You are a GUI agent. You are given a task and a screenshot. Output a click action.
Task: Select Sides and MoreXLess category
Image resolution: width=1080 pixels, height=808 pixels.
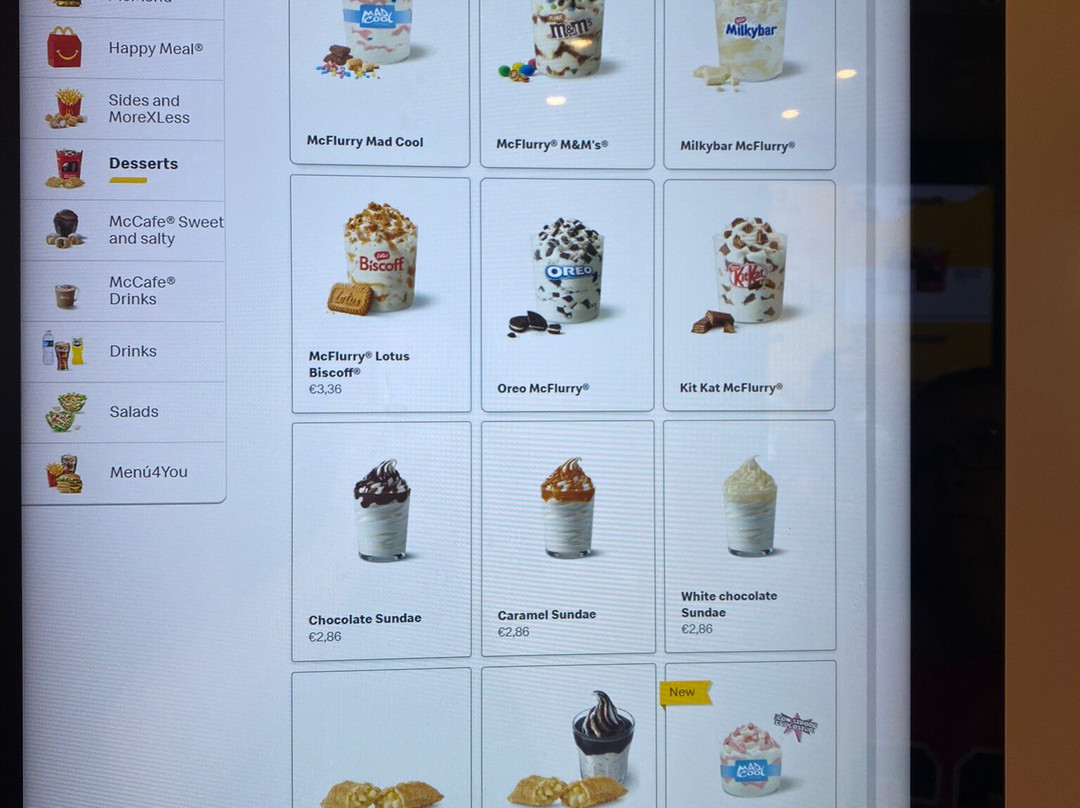tap(123, 109)
